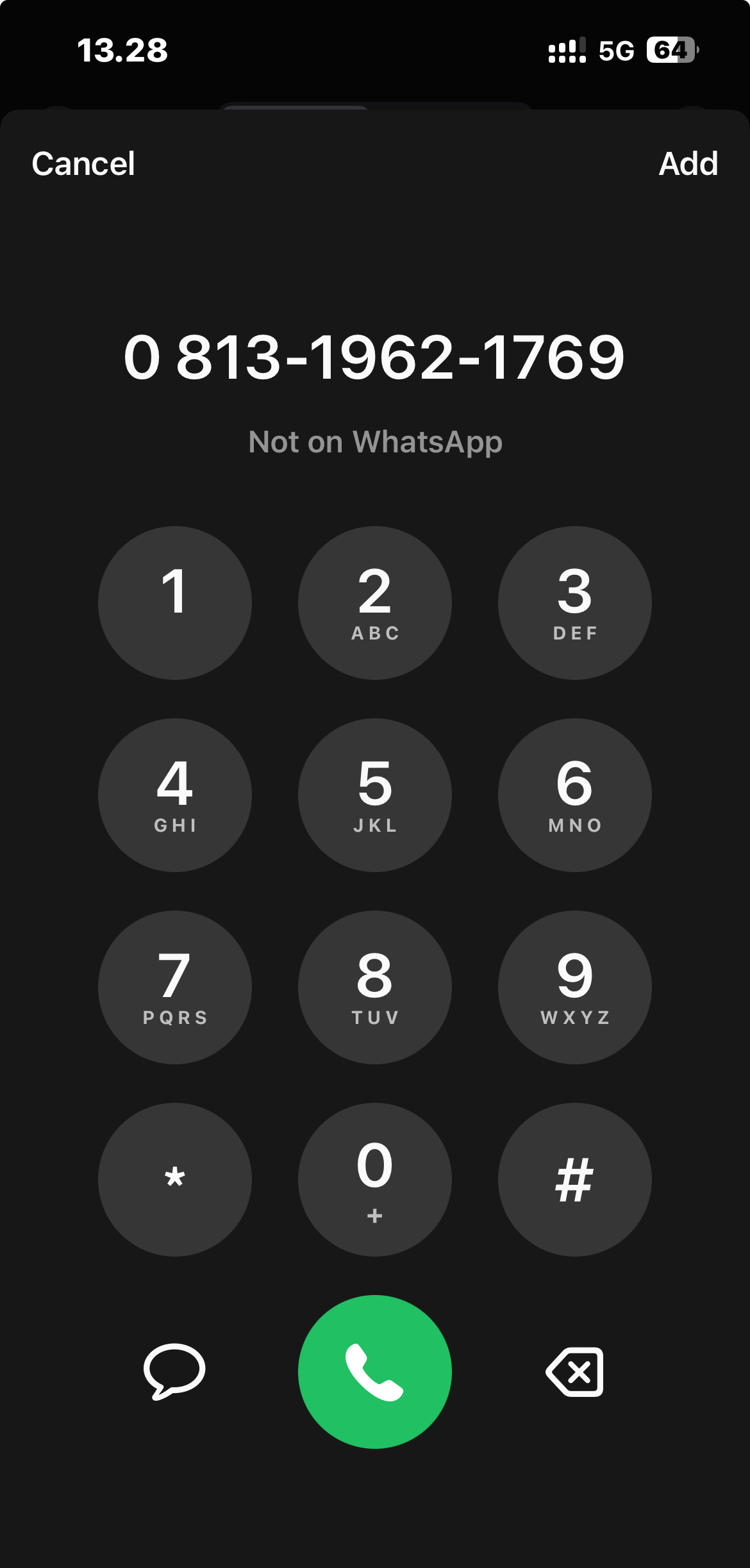Screen dimensions: 750x1568
Task: Tap the 9 WXYZ key
Action: pyautogui.click(x=575, y=987)
